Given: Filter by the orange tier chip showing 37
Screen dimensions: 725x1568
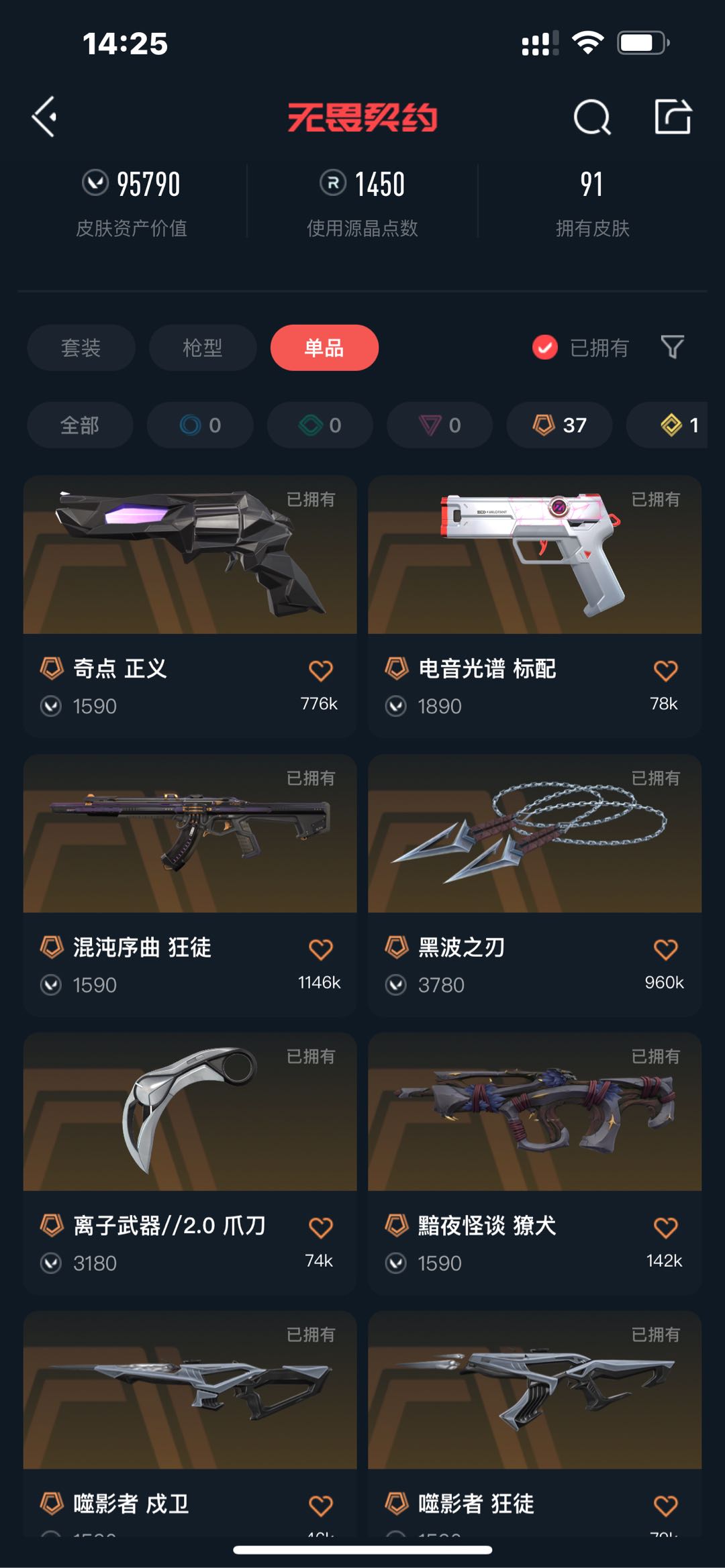Looking at the screenshot, I should (x=559, y=425).
